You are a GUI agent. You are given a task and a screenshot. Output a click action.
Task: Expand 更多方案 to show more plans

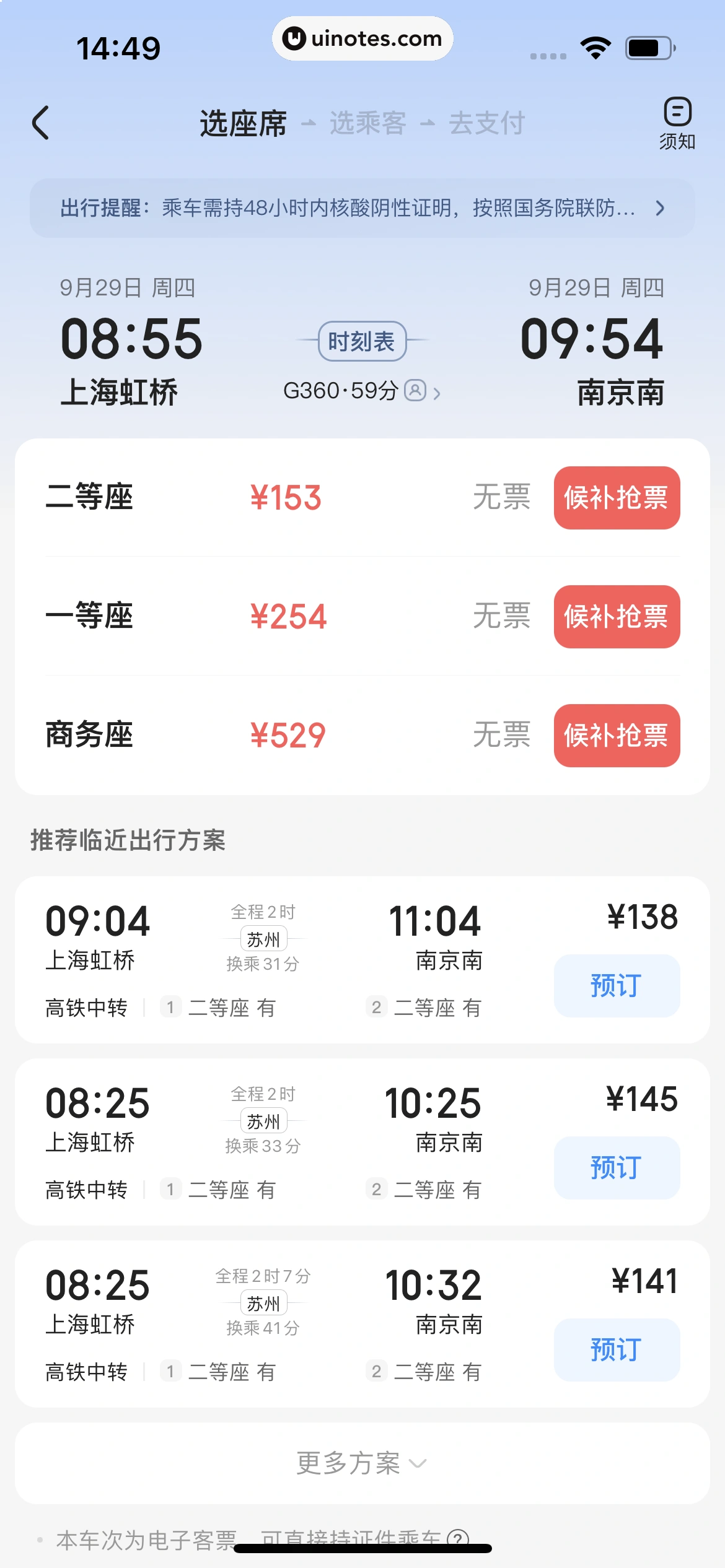pyautogui.click(x=362, y=1463)
